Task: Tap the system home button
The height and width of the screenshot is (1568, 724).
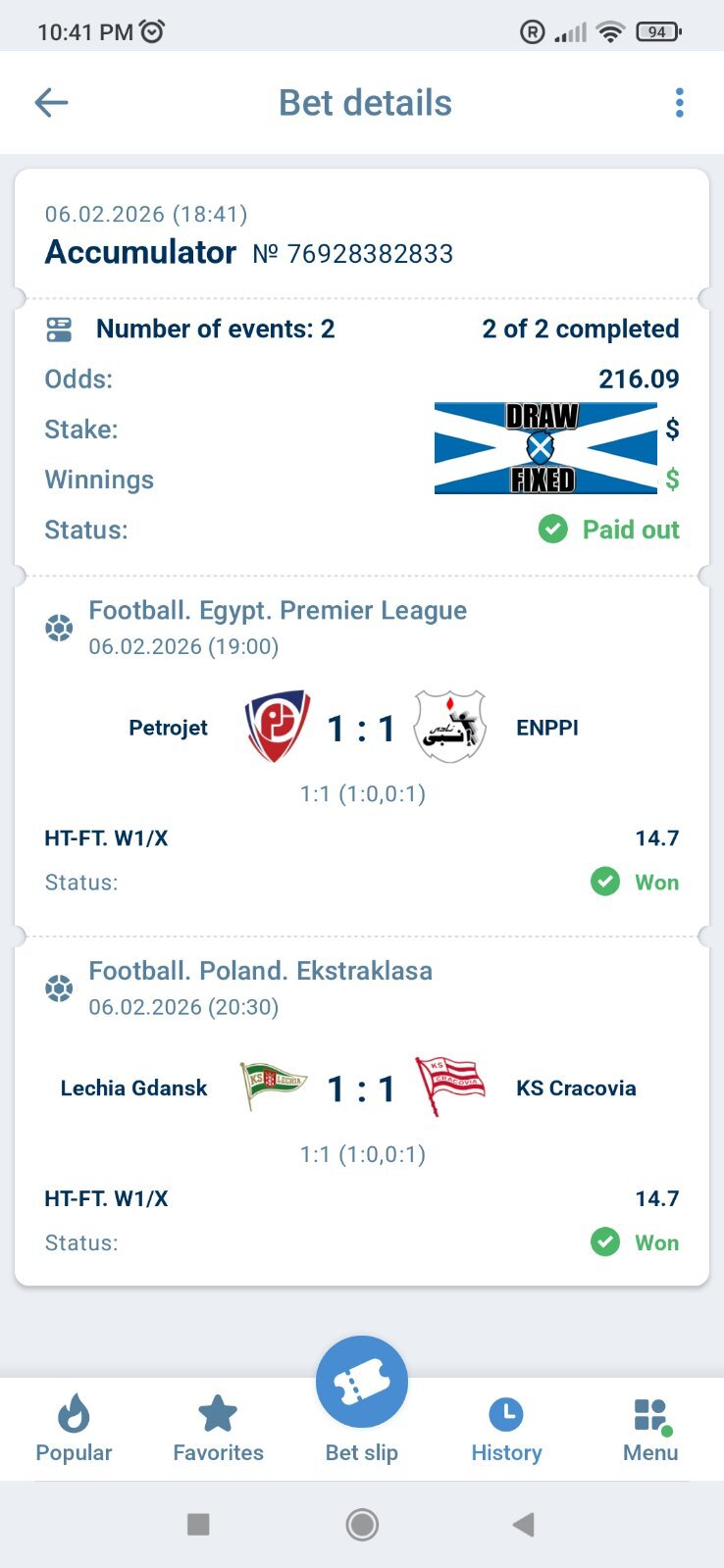Action: pyautogui.click(x=362, y=1524)
